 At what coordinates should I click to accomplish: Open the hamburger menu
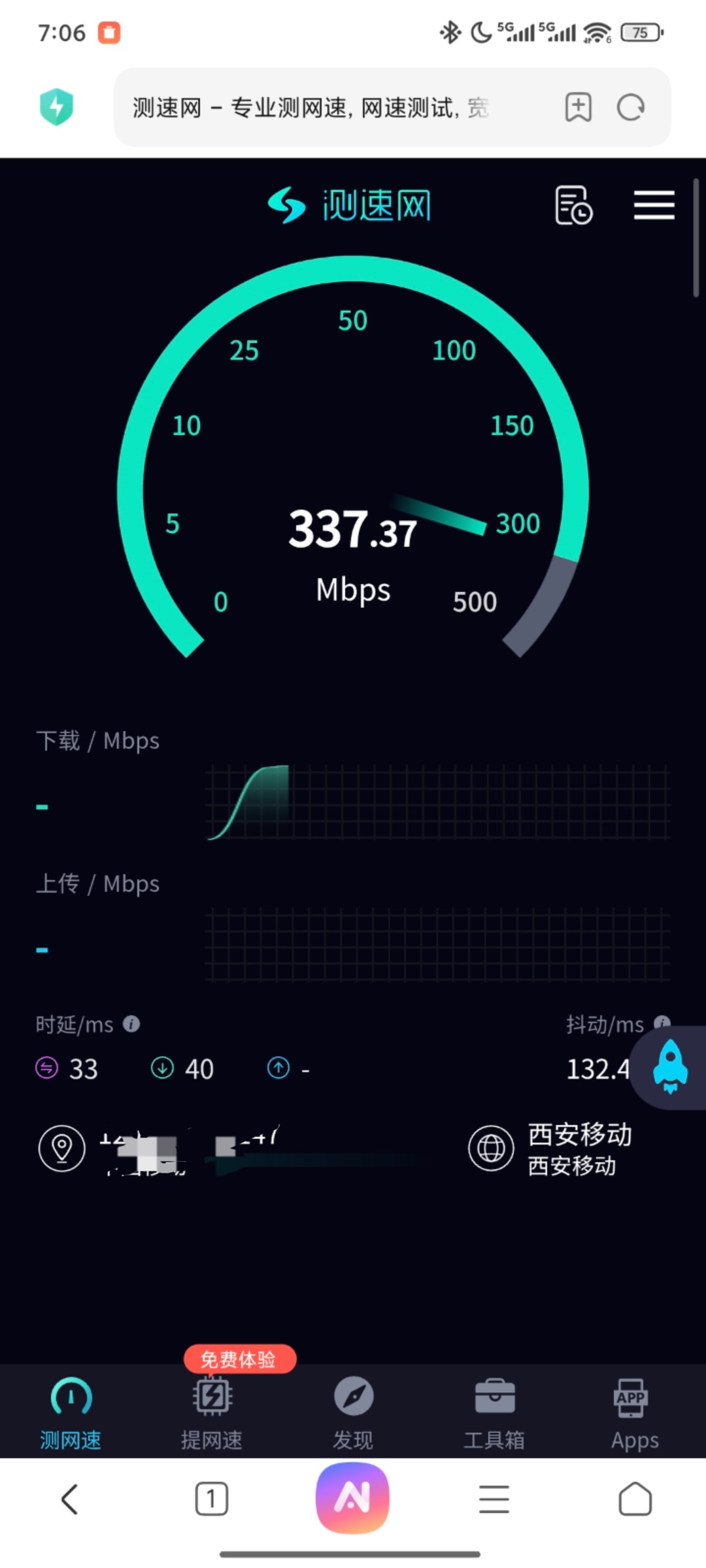pos(654,205)
